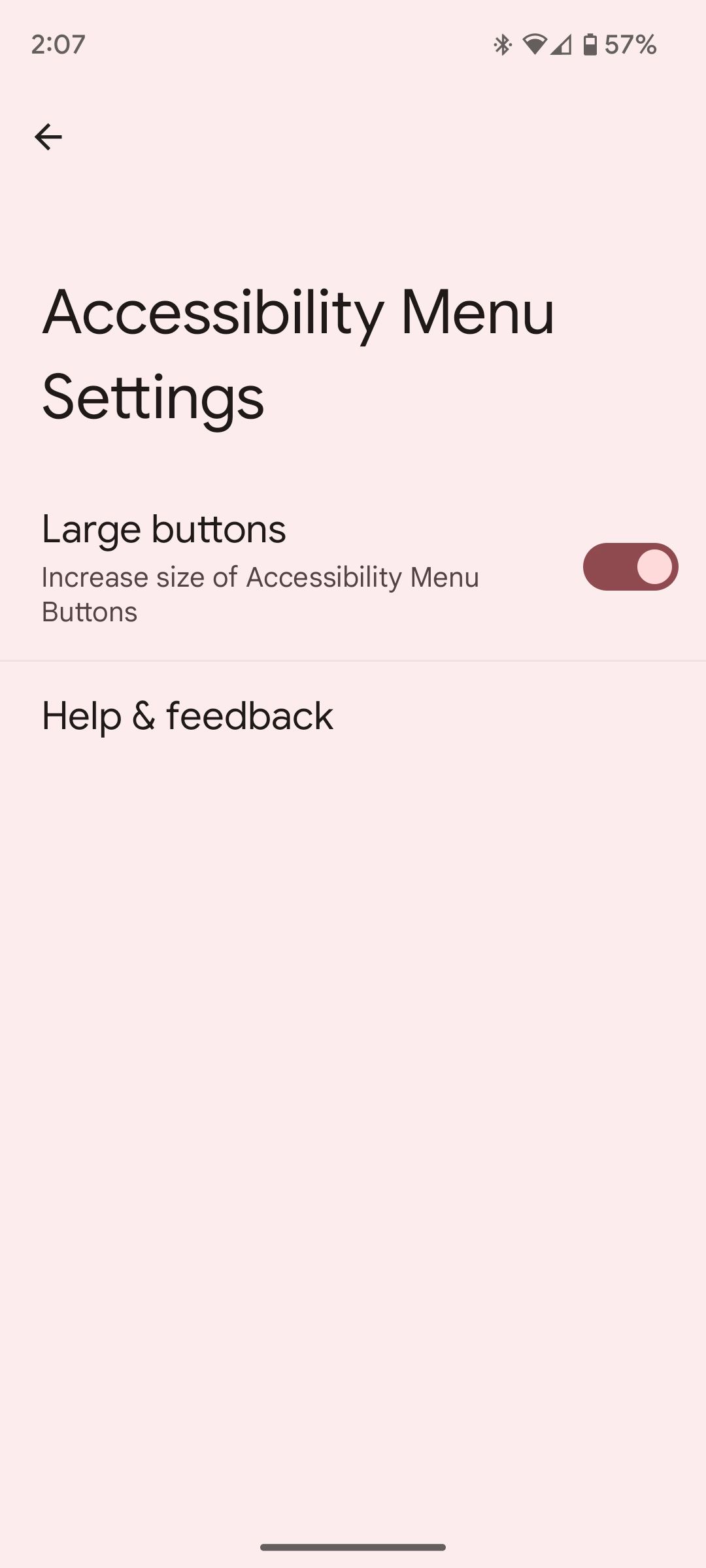Tap the clock in the status bar
This screenshot has height=1568, width=706.
click(57, 44)
